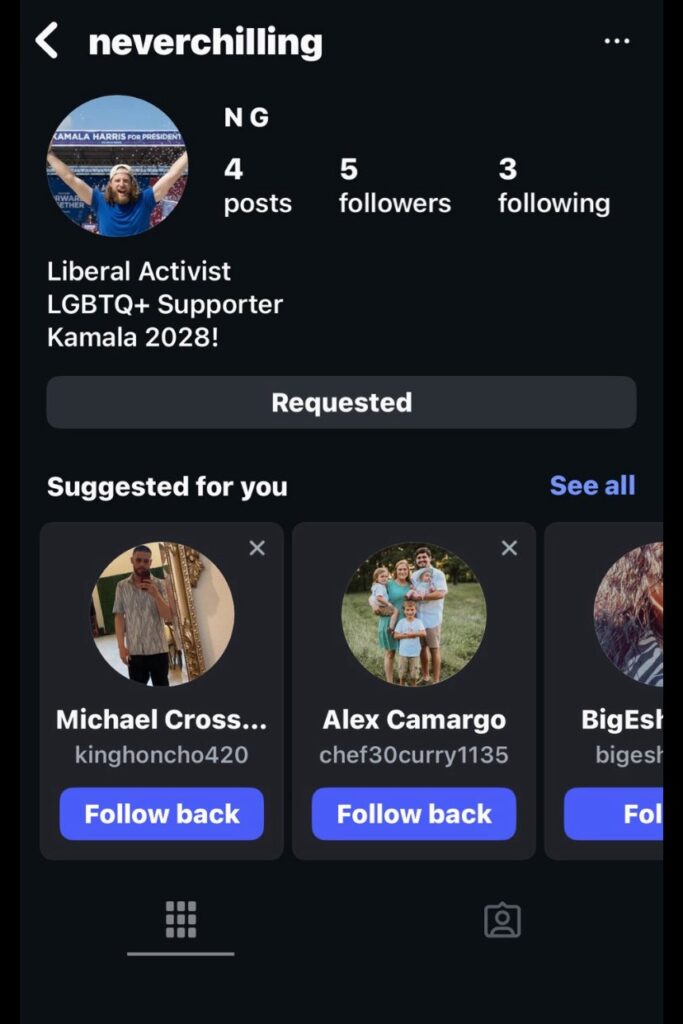
Task: Follow back chef30curry1135
Action: 414,814
